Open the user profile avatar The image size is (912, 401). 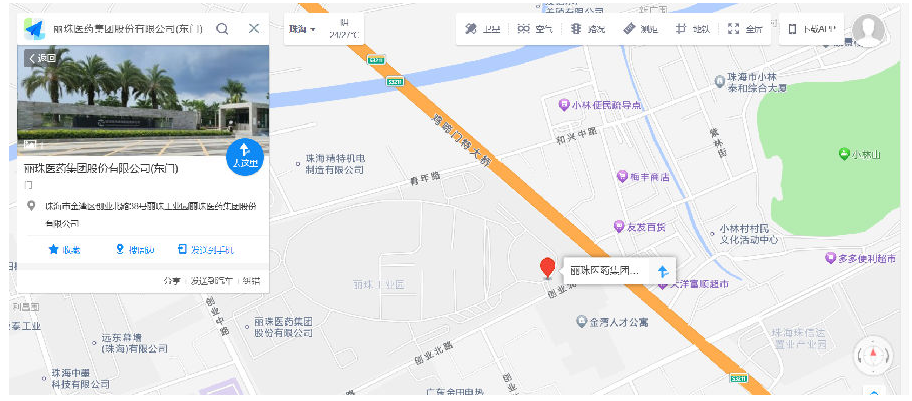(x=868, y=30)
